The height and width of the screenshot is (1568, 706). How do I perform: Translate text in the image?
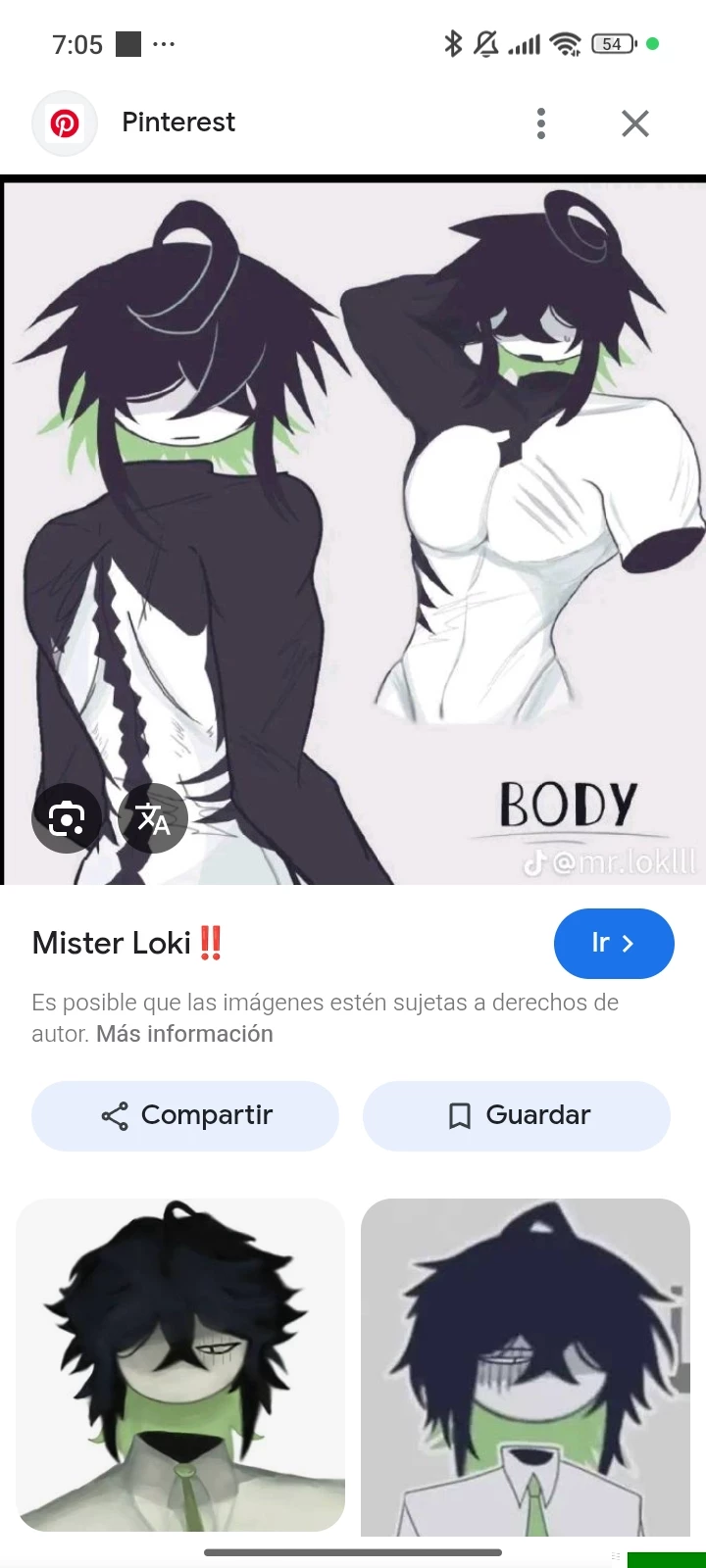(153, 818)
